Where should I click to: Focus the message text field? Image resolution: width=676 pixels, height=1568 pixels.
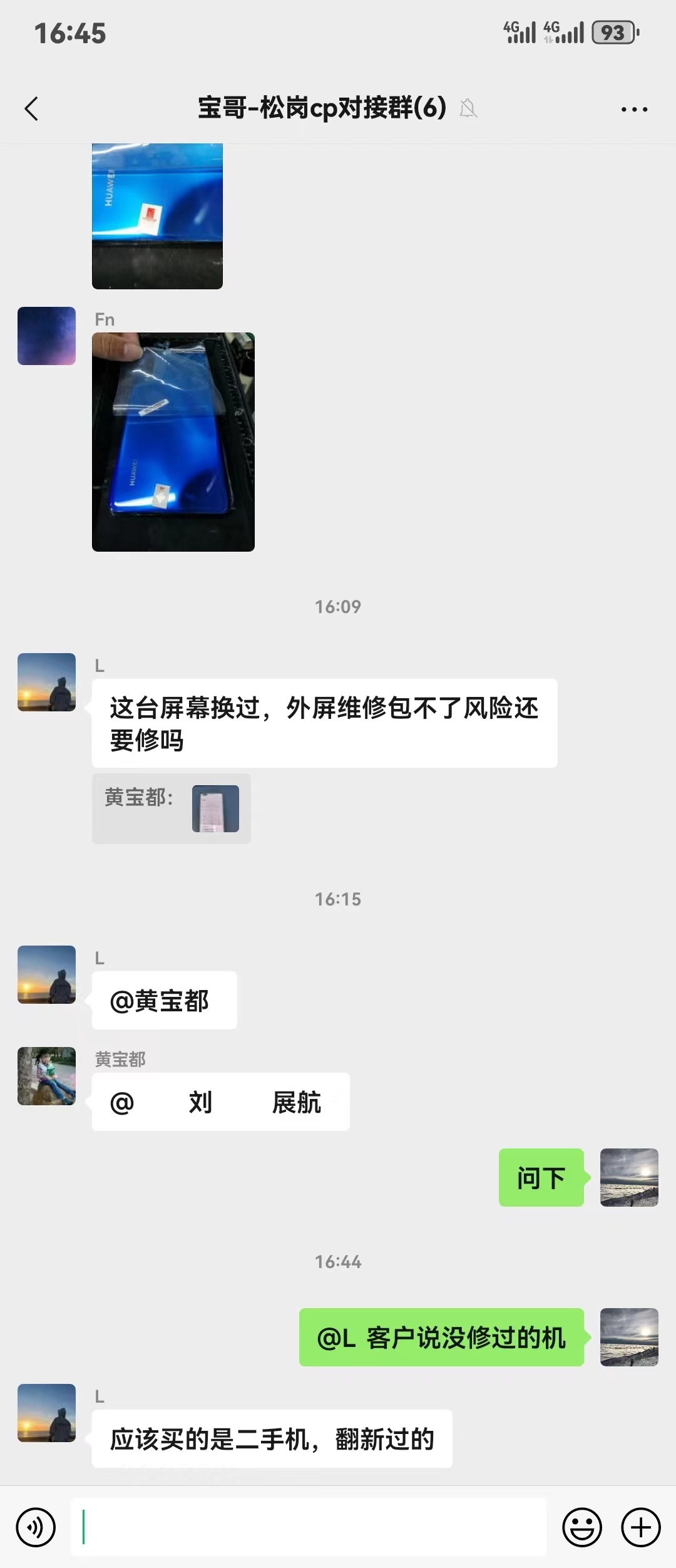tap(309, 1527)
